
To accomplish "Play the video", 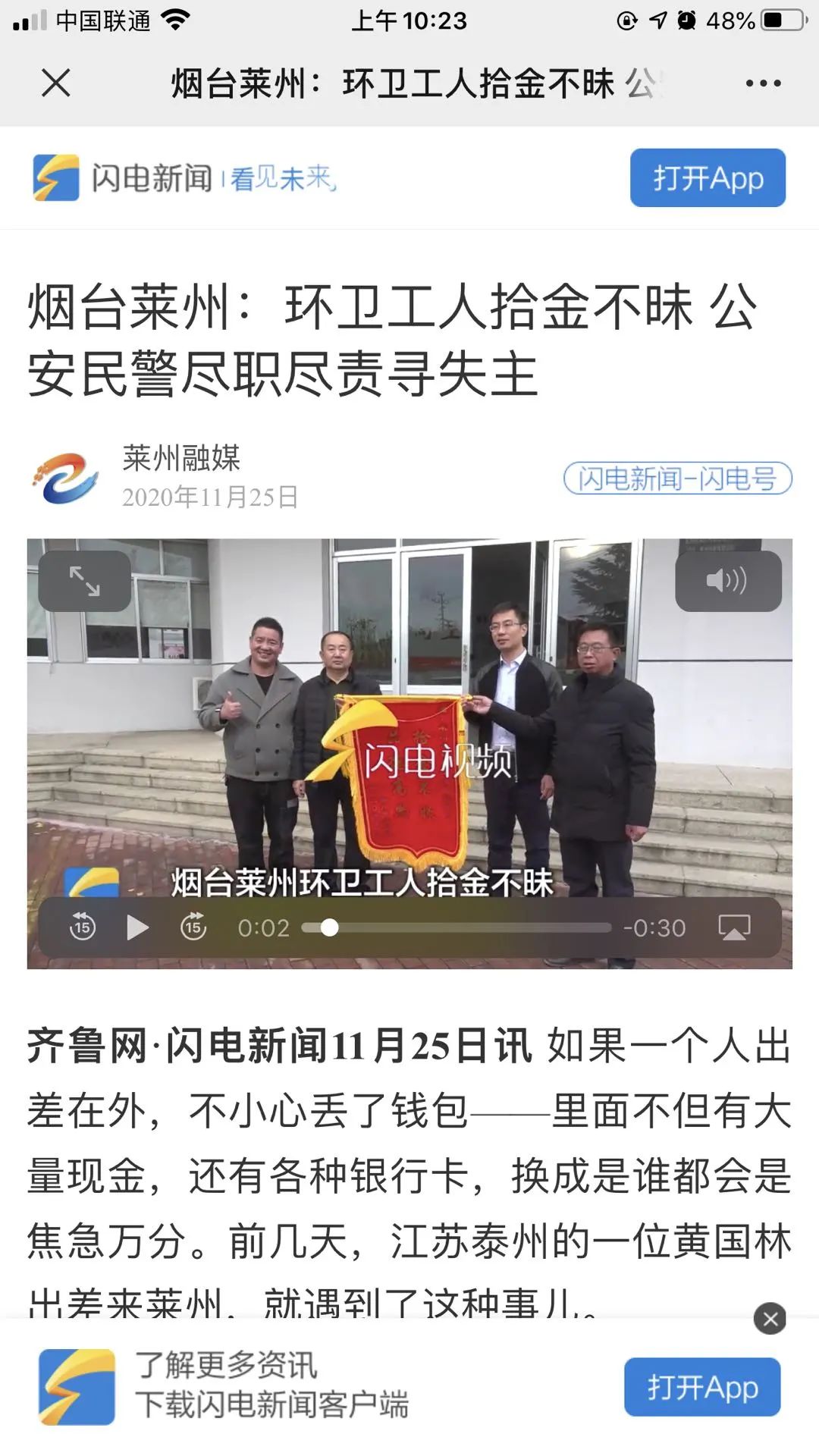I will (137, 927).
